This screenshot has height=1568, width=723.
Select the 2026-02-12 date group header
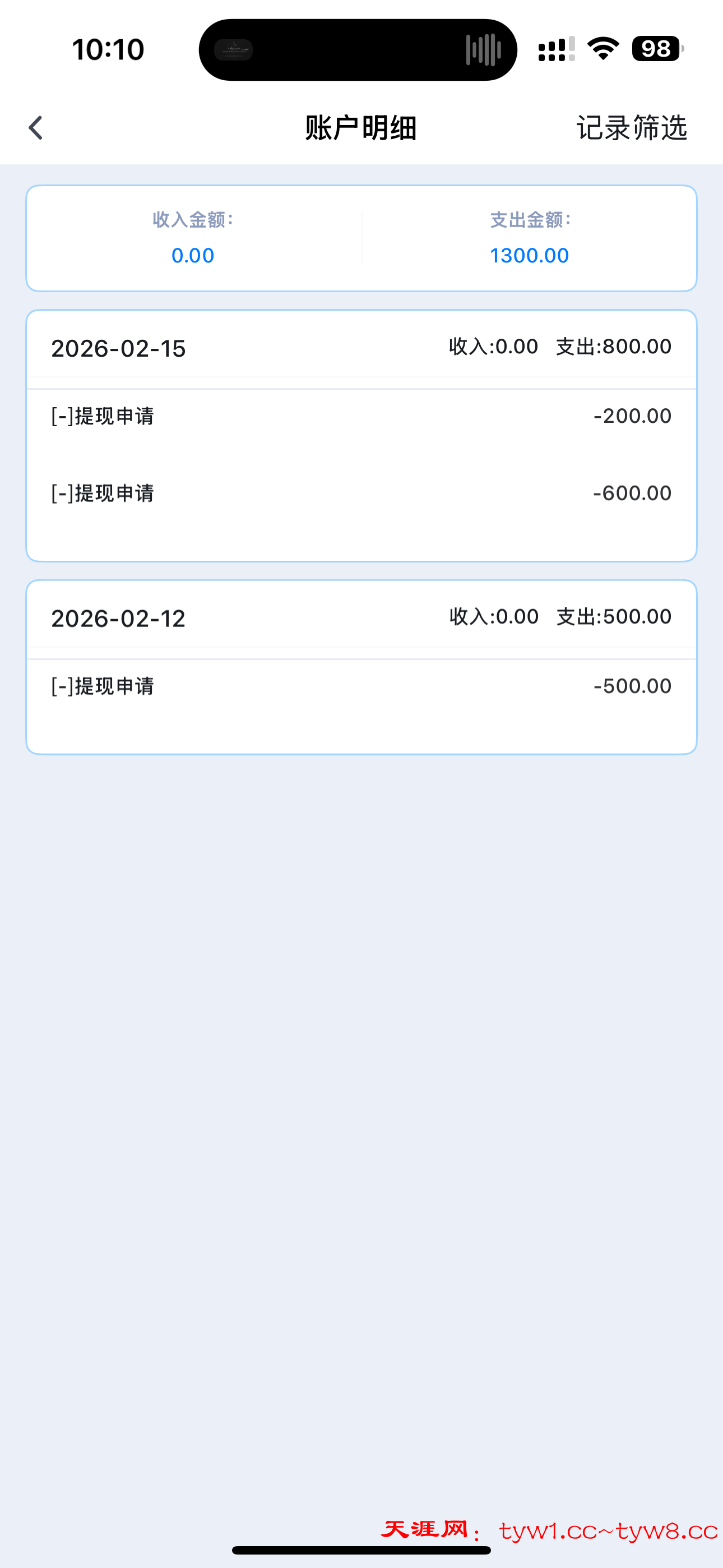coord(119,619)
